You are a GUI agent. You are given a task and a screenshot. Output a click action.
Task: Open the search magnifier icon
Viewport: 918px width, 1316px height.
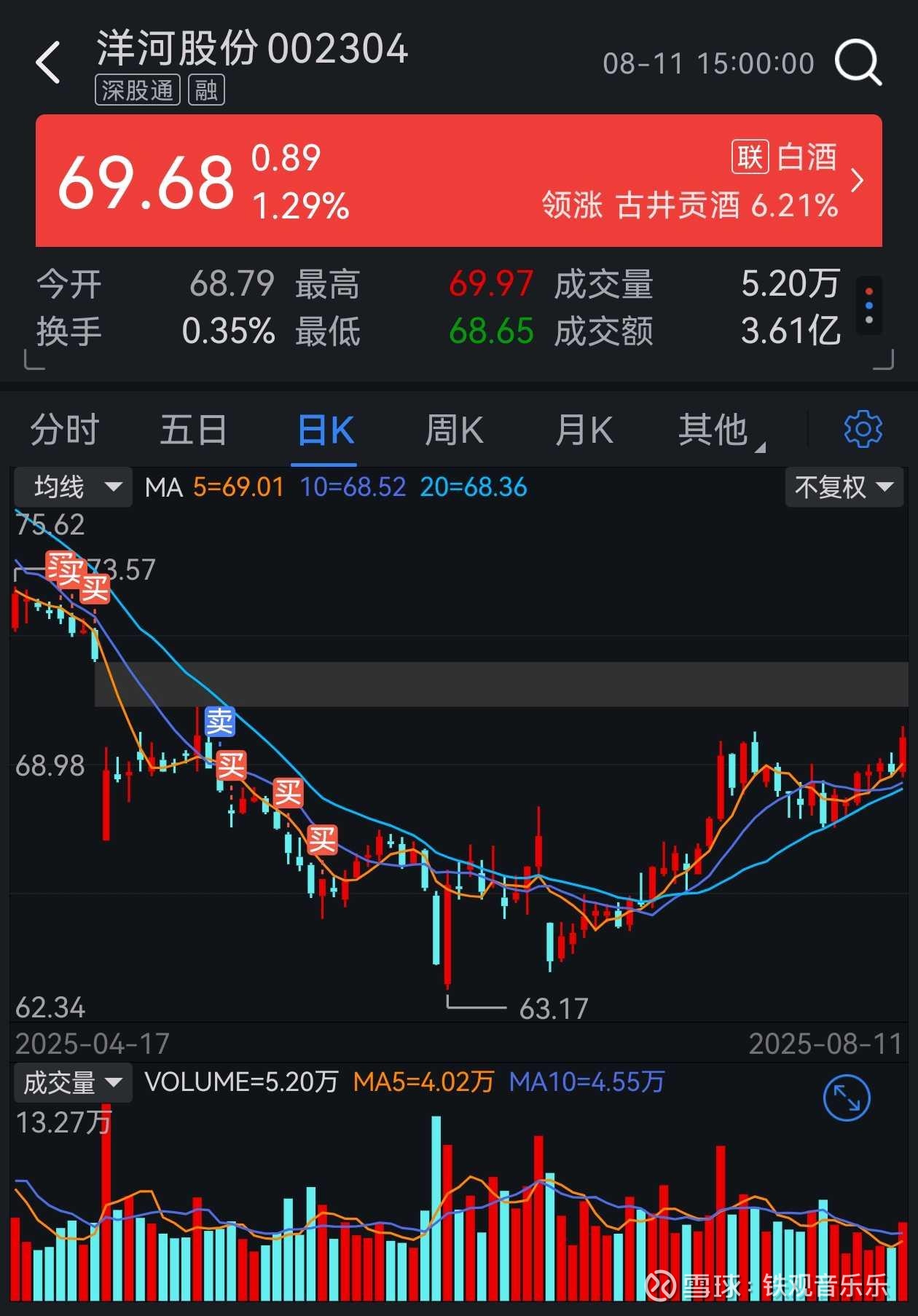click(860, 63)
